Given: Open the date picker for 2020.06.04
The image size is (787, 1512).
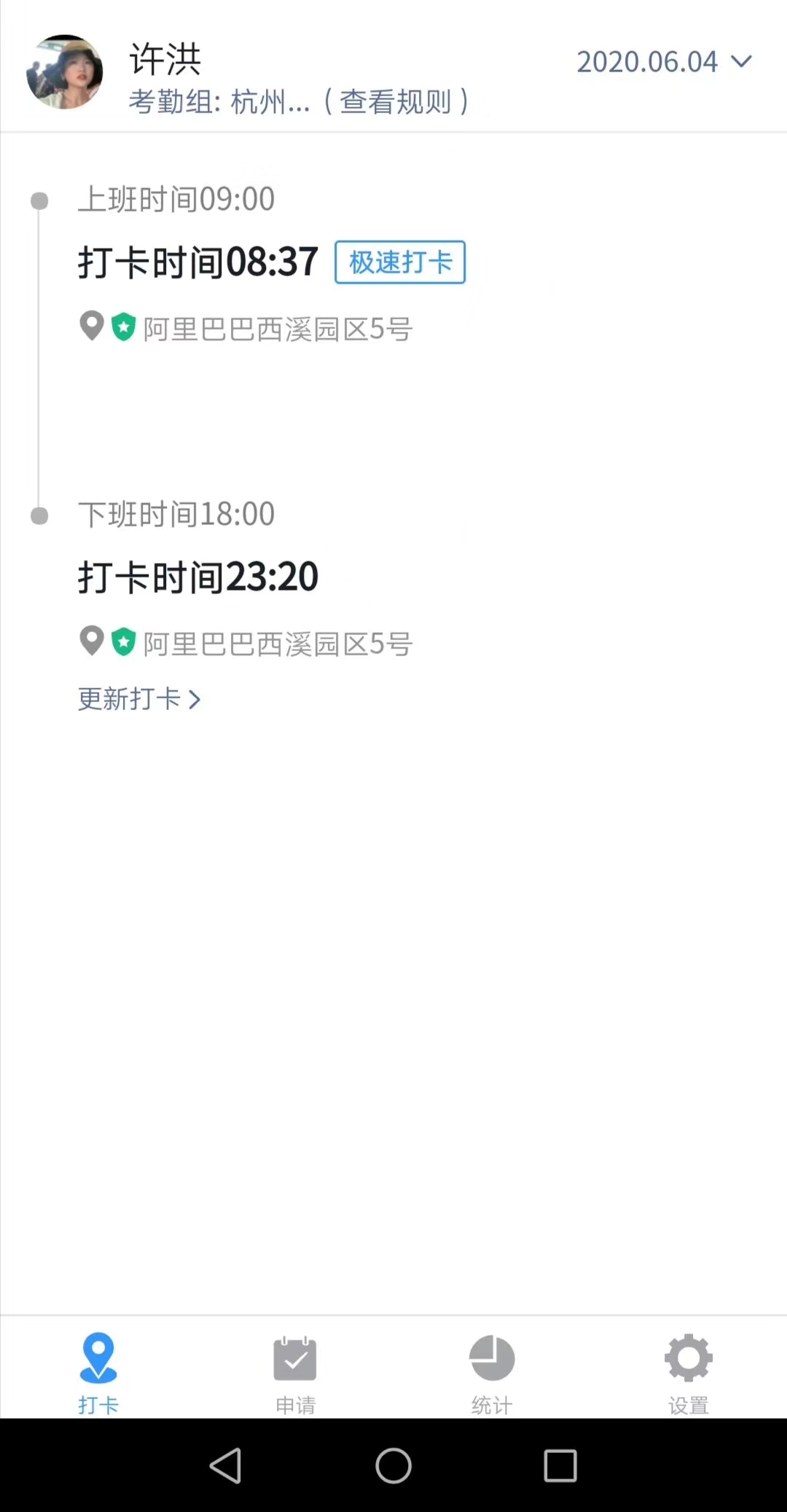Looking at the screenshot, I should tap(646, 61).
